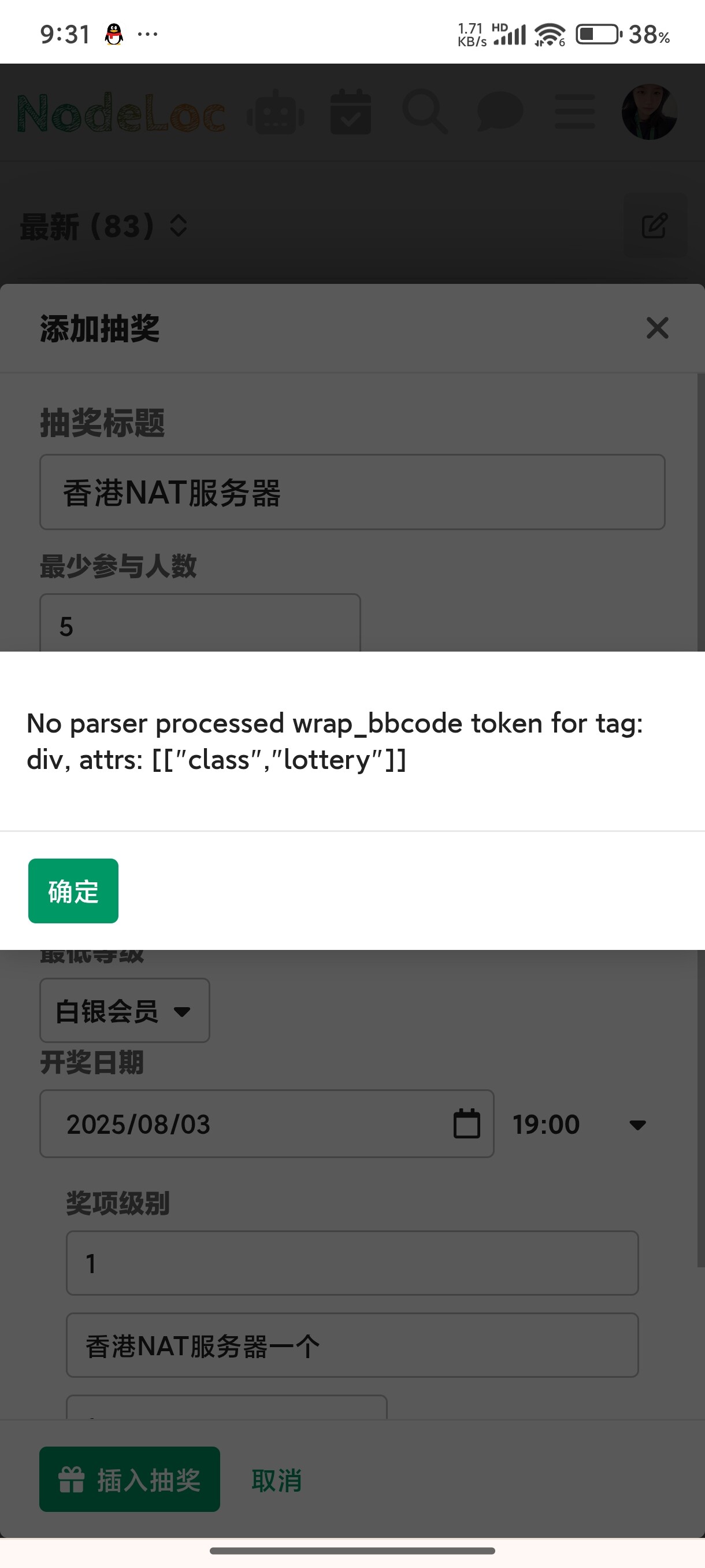705x1568 pixels.
Task: Go to NodeLoc home logo
Action: coord(122,113)
